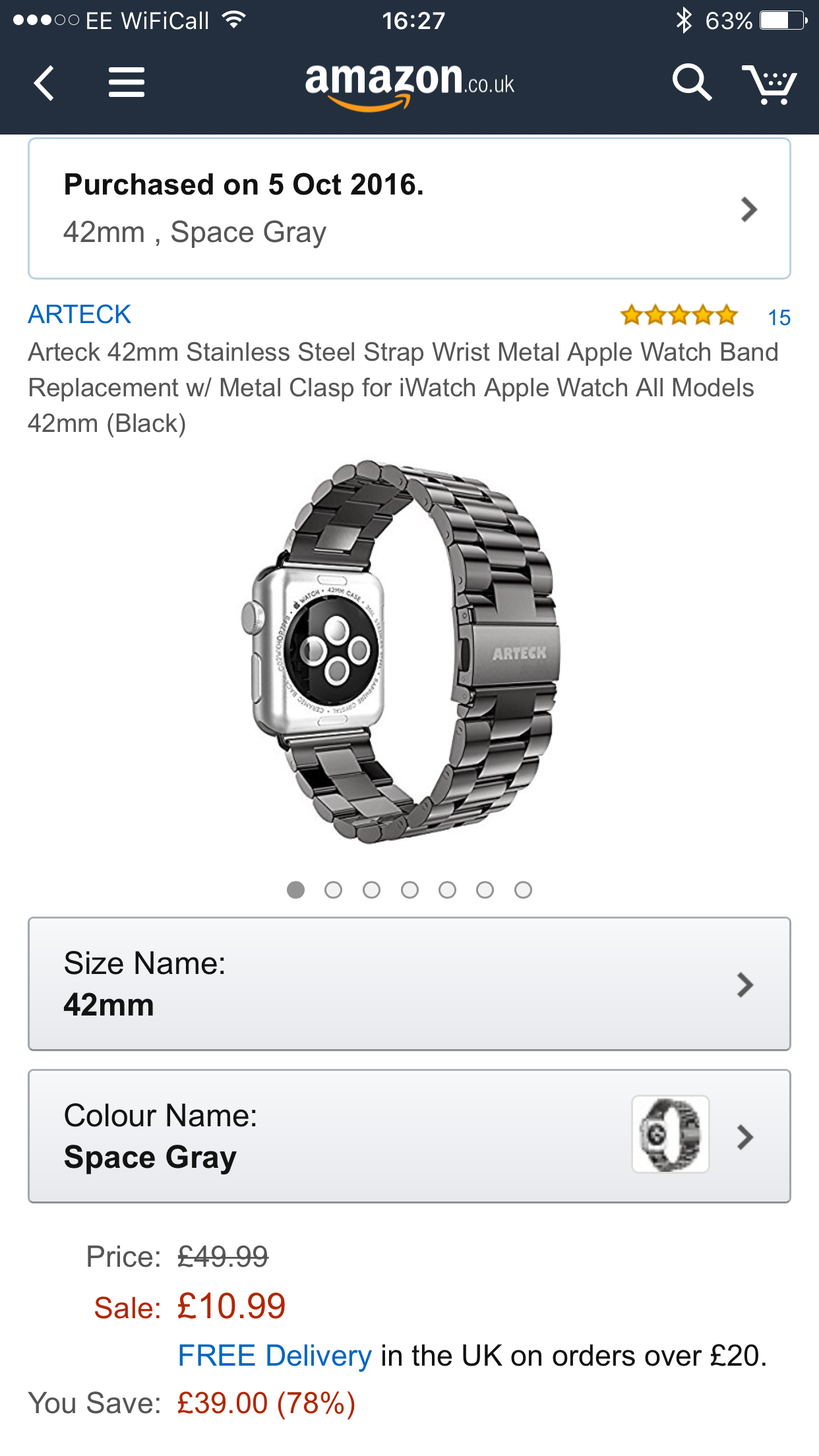This screenshot has height=1456, width=819.
Task: Open the Size Name selector
Action: [409, 984]
